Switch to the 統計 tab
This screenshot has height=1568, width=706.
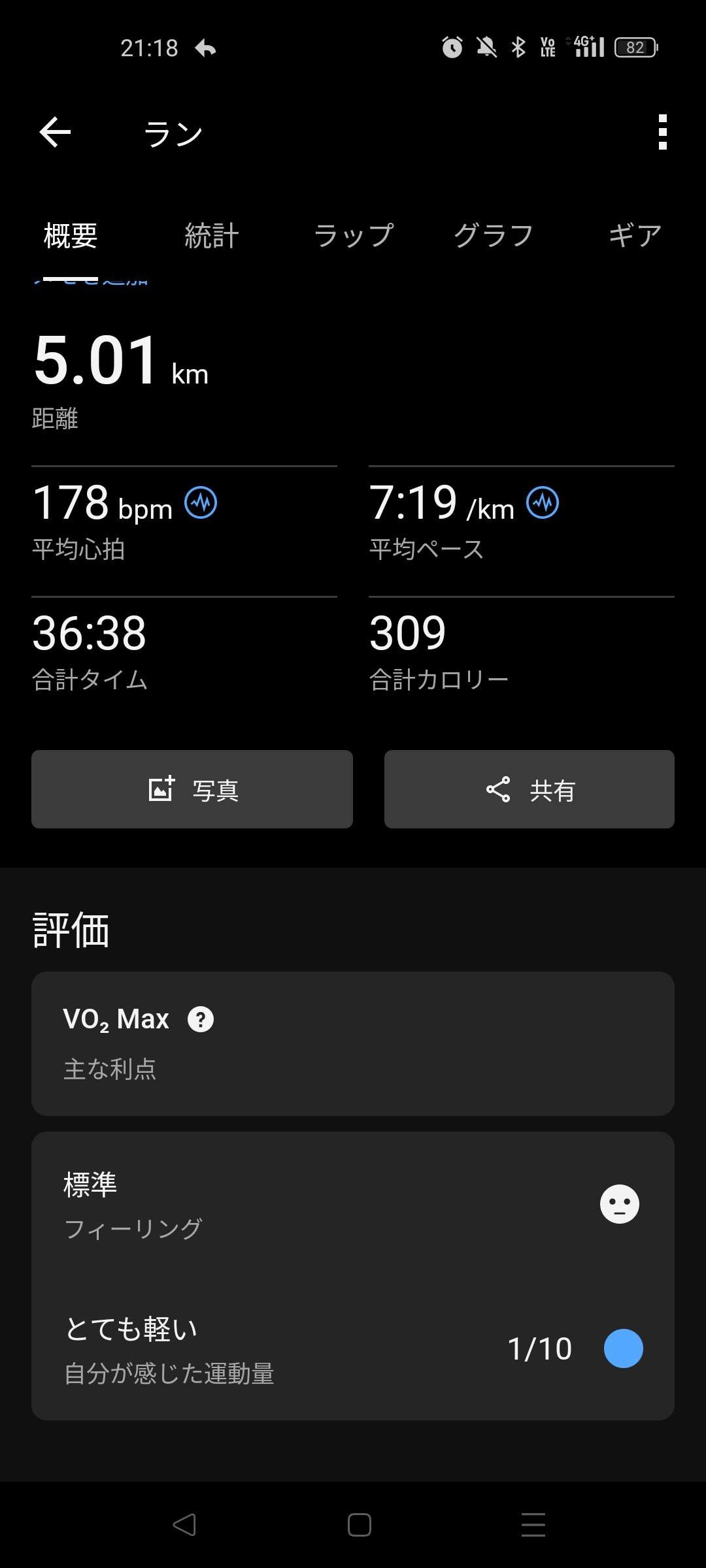click(x=211, y=236)
